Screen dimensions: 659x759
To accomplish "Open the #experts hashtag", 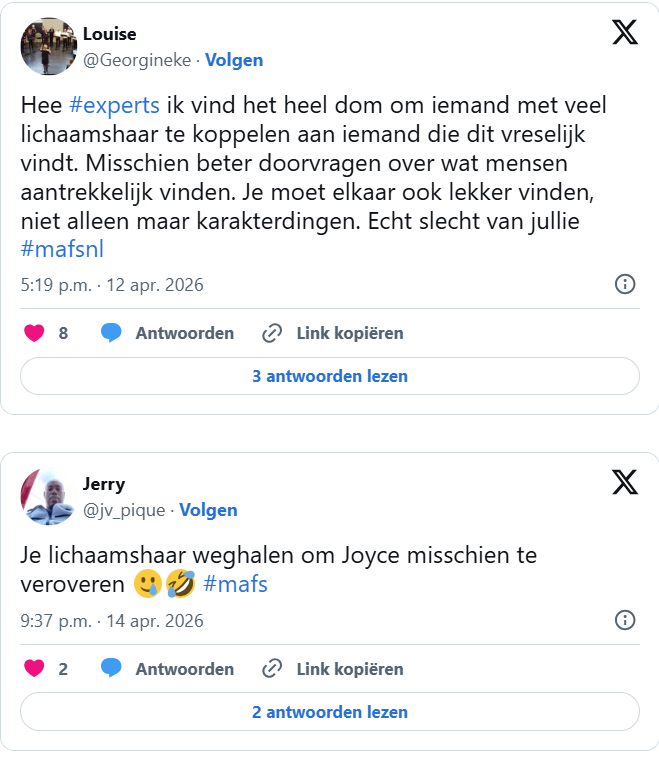I will point(114,105).
